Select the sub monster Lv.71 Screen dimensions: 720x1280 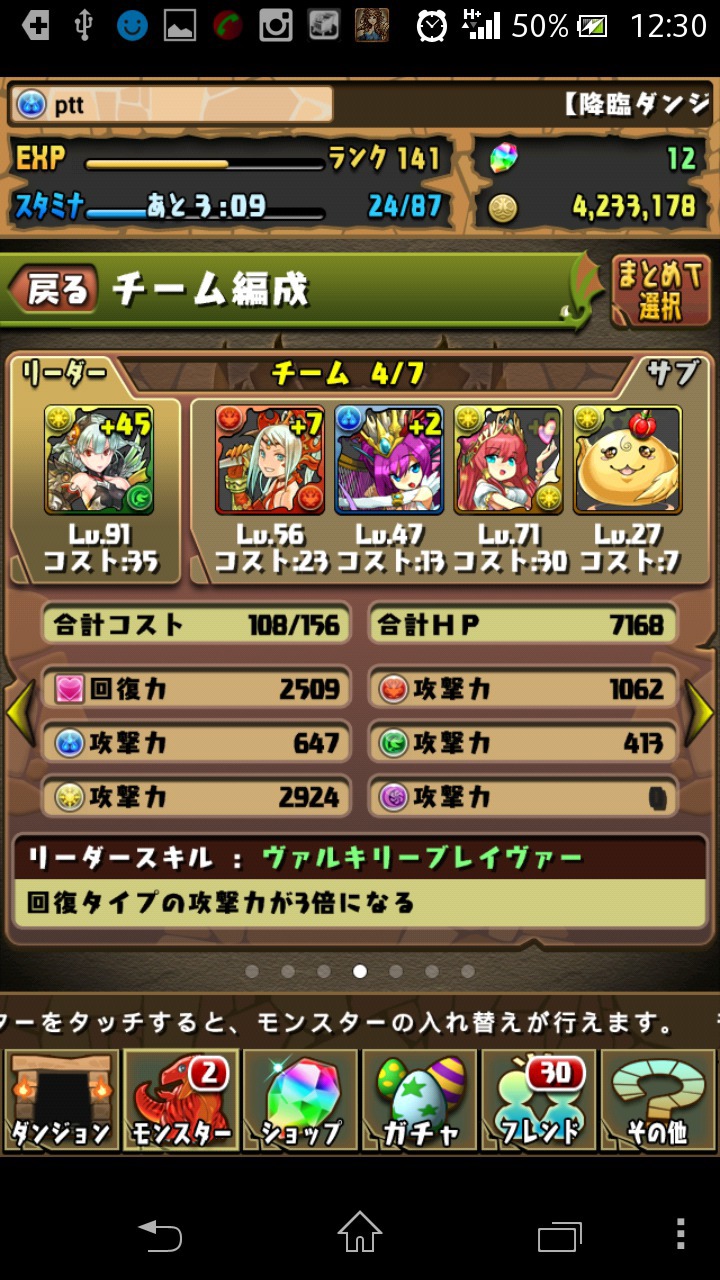509,459
